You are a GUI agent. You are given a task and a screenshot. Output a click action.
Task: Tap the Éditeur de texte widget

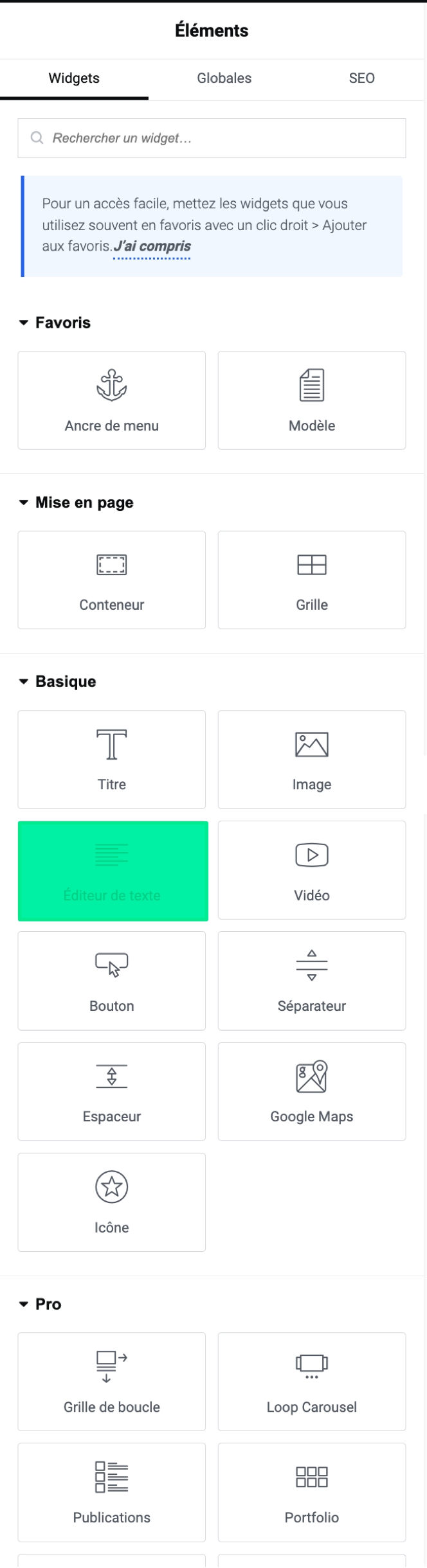click(x=113, y=871)
